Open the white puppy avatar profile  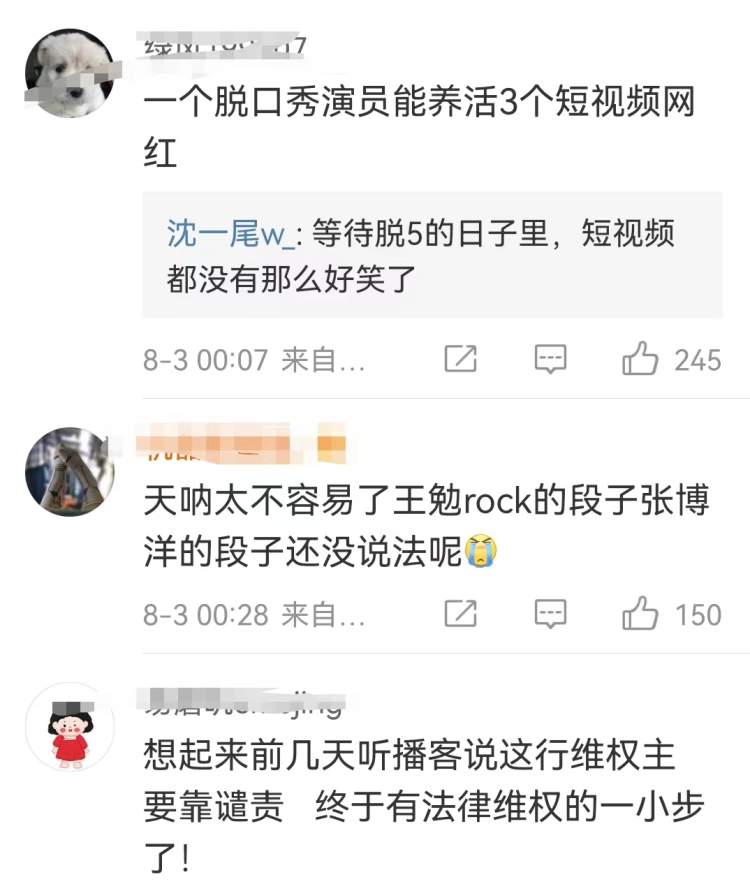point(69,72)
